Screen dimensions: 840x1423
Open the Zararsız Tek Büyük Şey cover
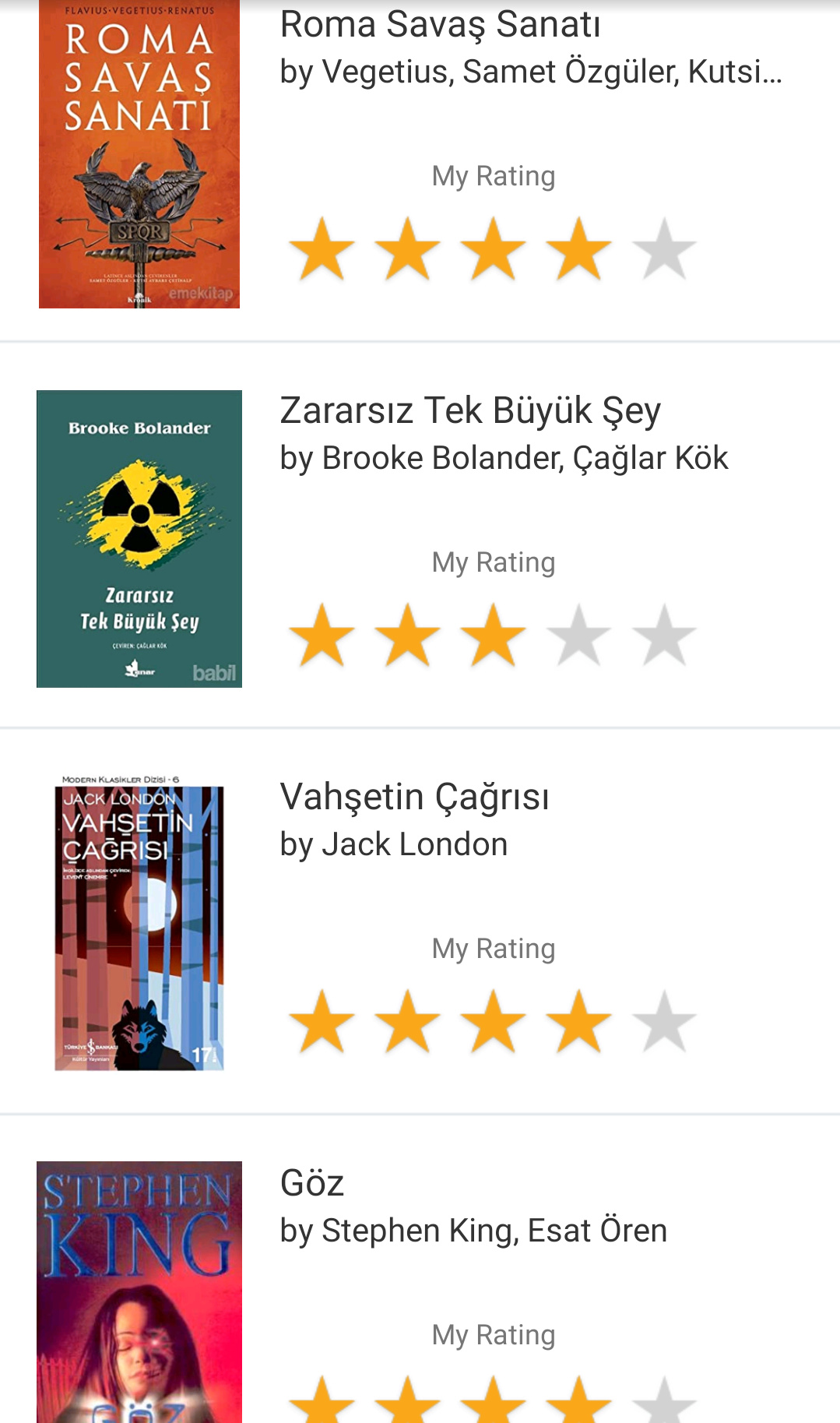(139, 539)
